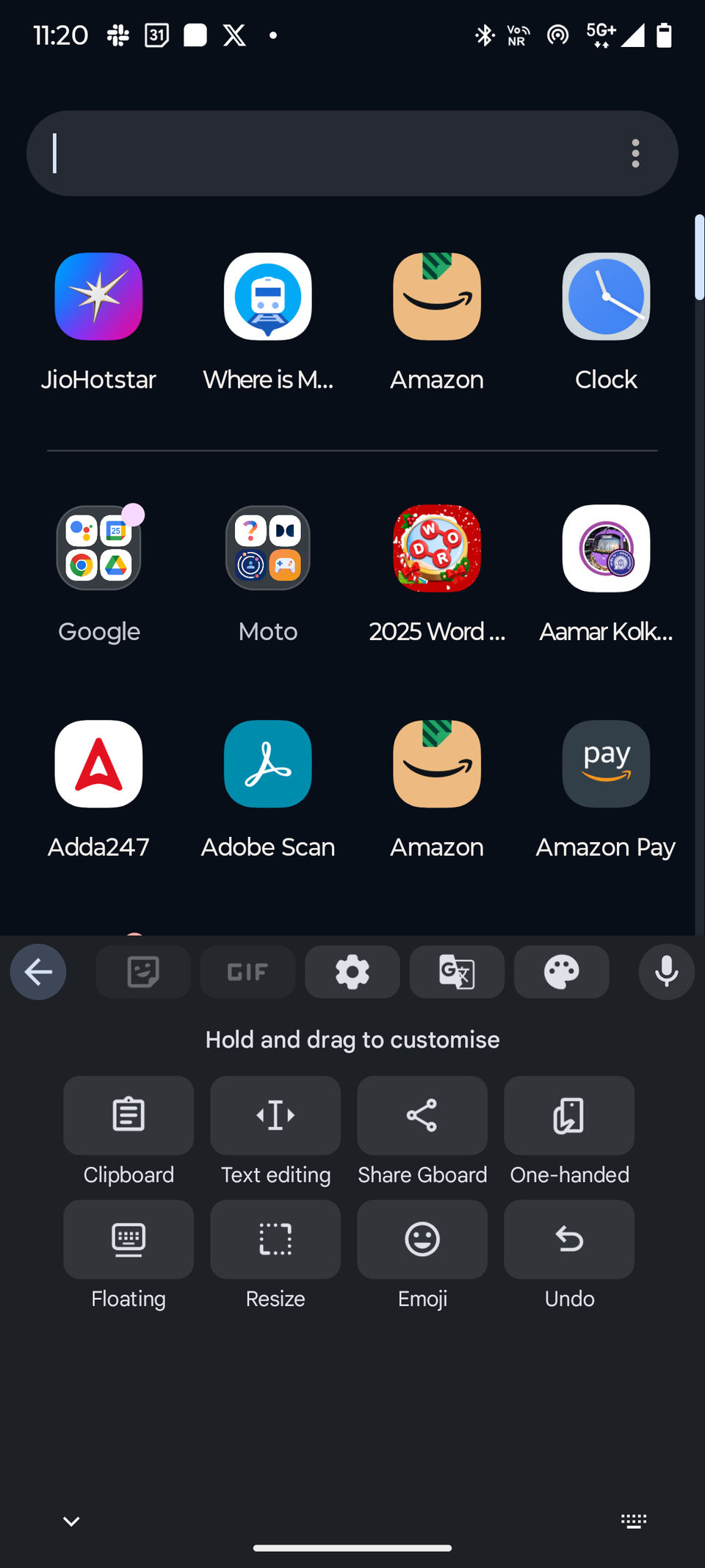Open Gboard clipboard
The width and height of the screenshot is (705, 1568).
(129, 1115)
